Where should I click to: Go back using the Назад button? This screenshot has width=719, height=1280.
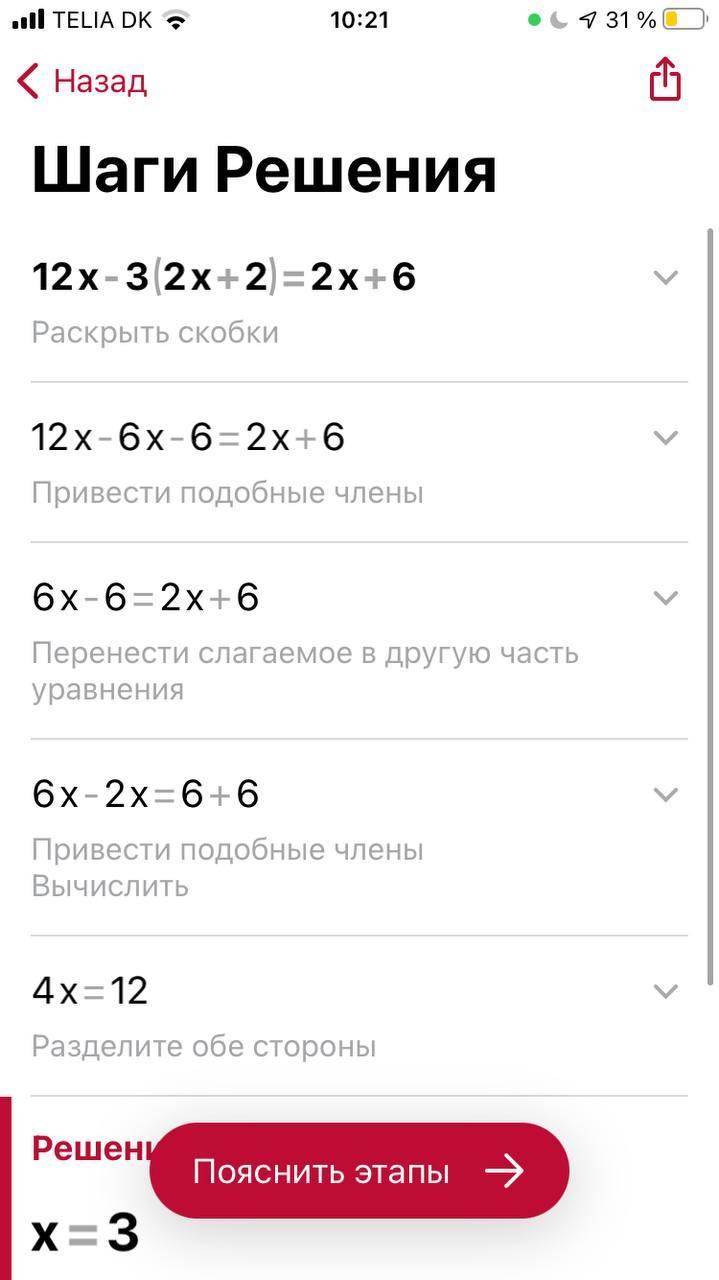click(x=82, y=81)
